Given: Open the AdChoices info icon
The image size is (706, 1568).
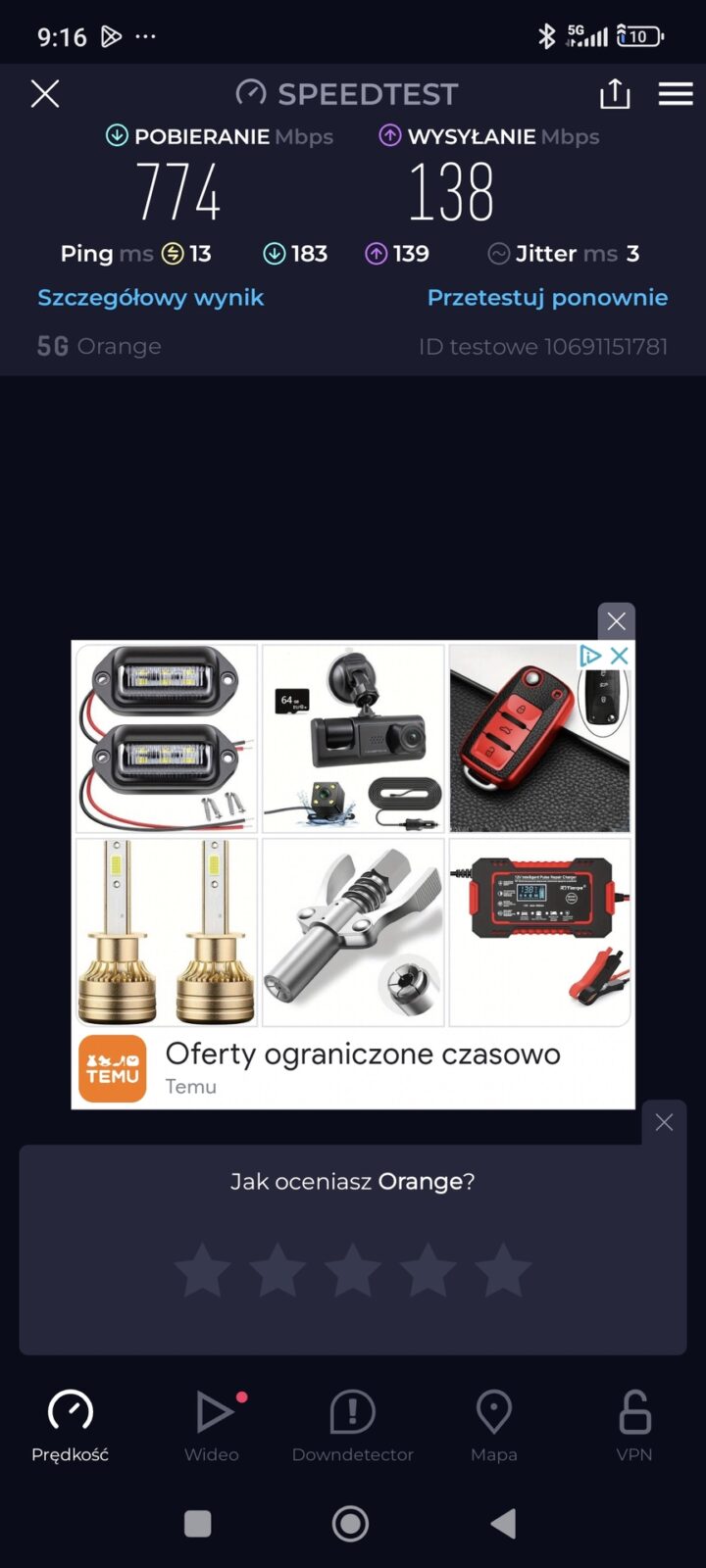Looking at the screenshot, I should [x=589, y=656].
